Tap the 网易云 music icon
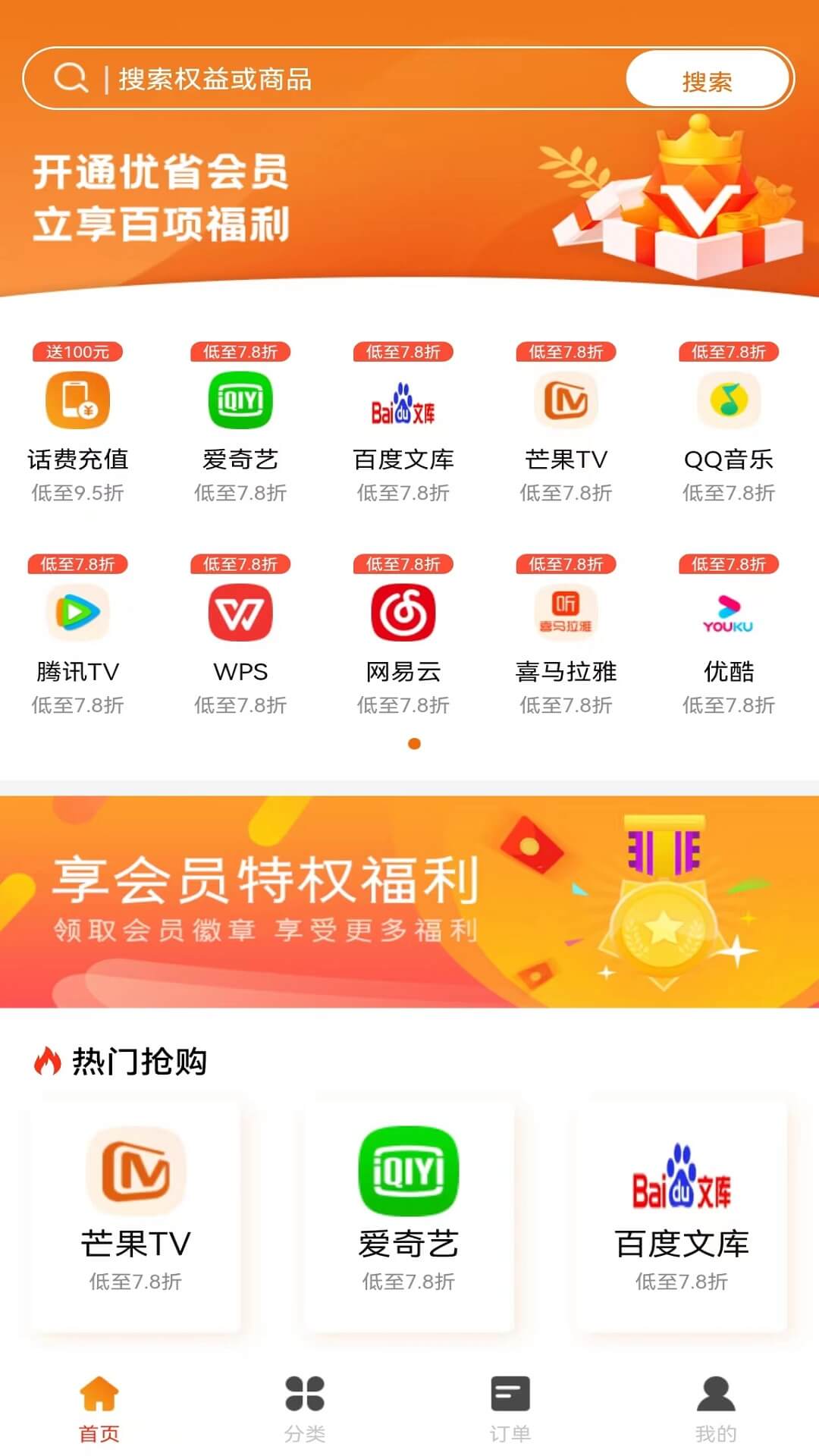 [404, 613]
